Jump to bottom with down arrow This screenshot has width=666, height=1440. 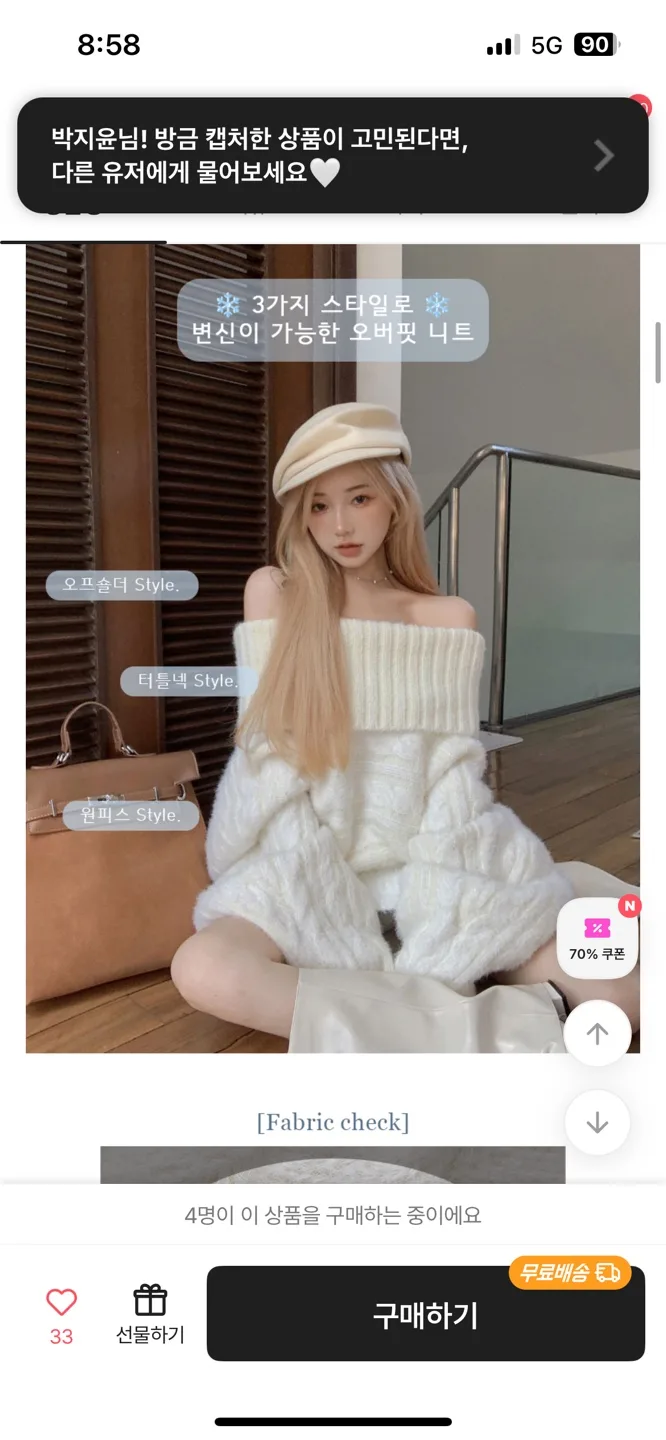597,1123
